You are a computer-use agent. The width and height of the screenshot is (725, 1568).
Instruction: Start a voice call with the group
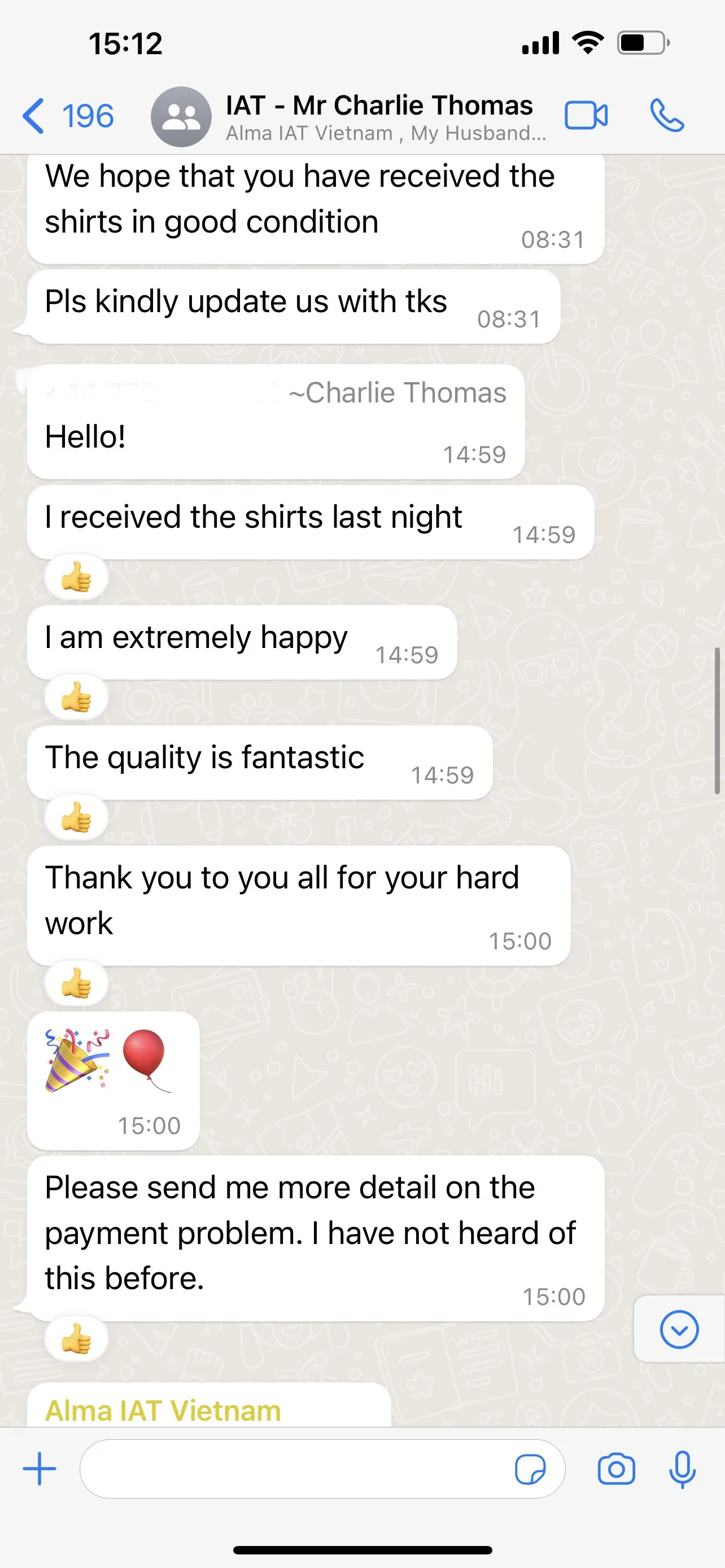667,115
